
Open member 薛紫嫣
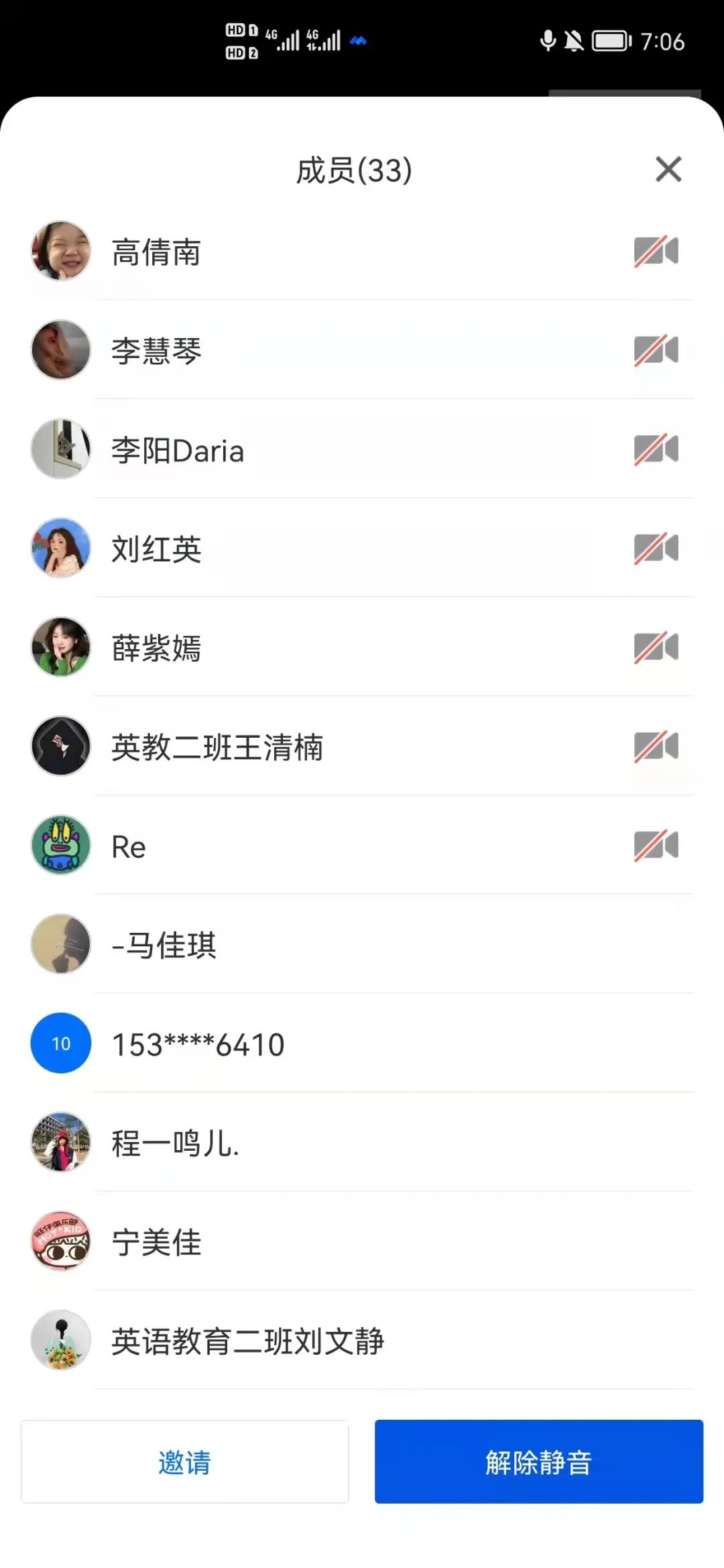point(156,648)
